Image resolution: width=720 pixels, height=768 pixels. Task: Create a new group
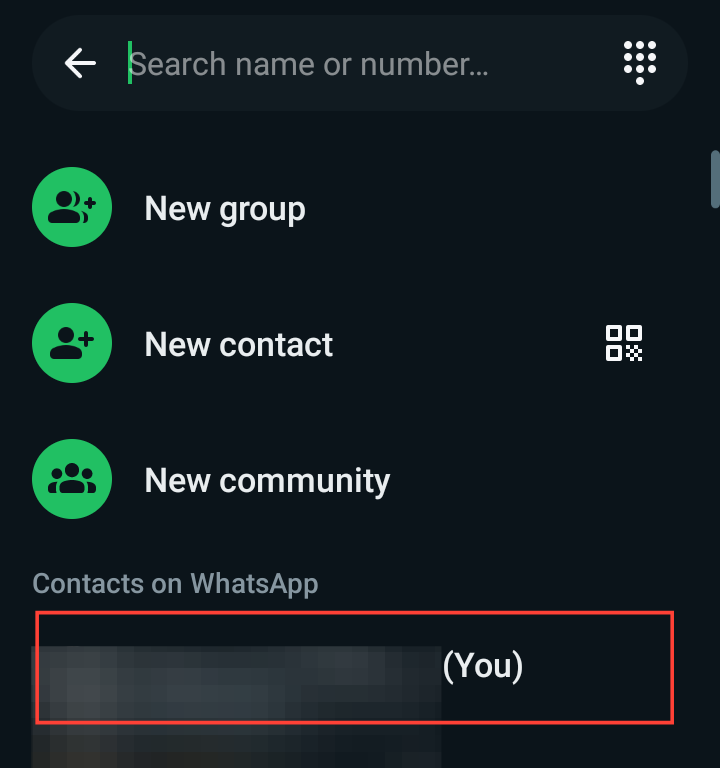(x=224, y=208)
